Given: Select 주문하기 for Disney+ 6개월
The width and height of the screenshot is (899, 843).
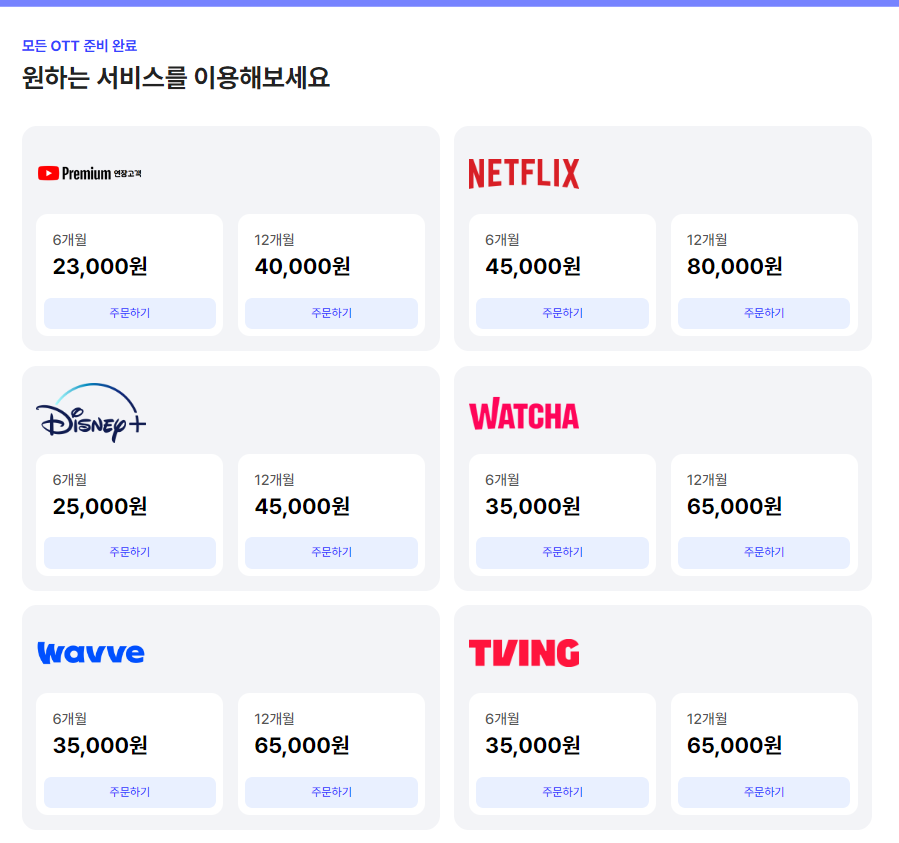Looking at the screenshot, I should pyautogui.click(x=130, y=552).
